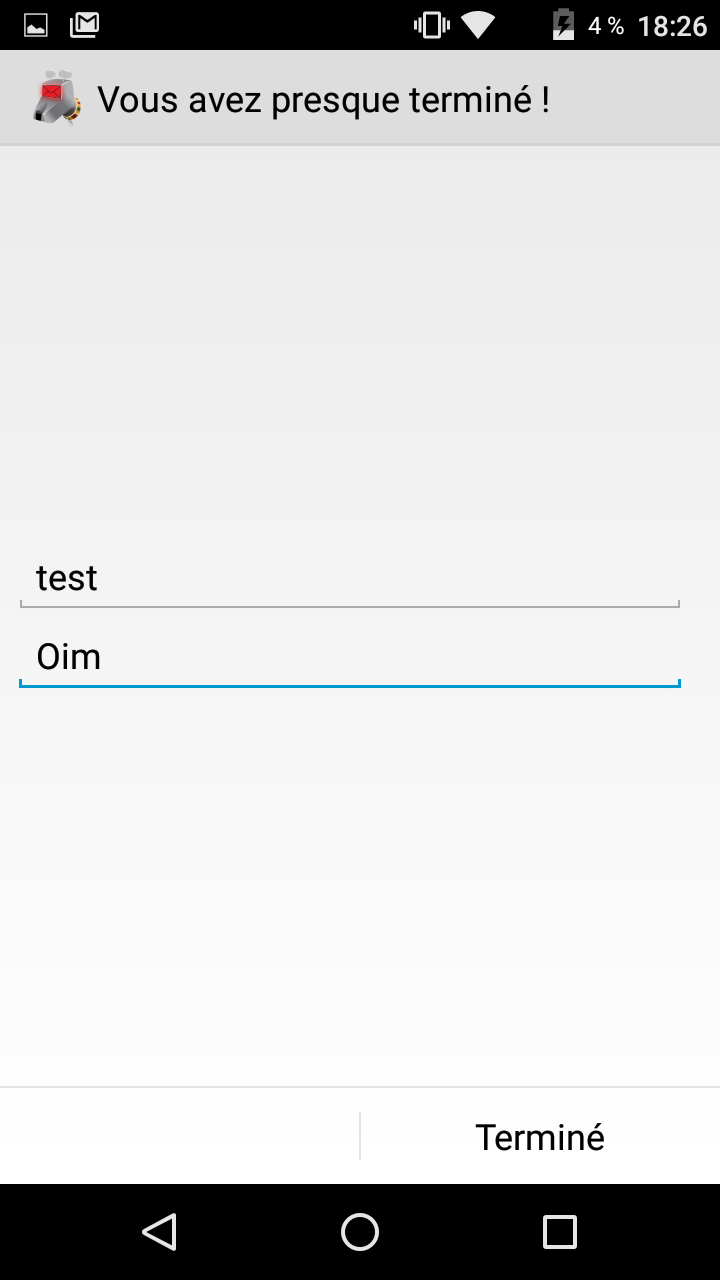Tap the Terminé button
The width and height of the screenshot is (720, 1280).
pyautogui.click(x=540, y=1137)
